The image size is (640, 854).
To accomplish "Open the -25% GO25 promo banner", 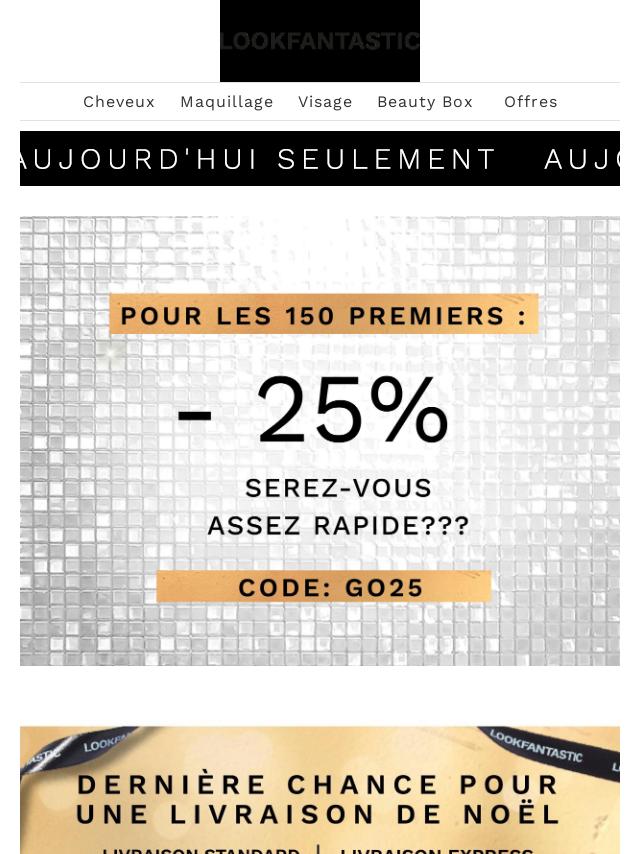I will pos(320,441).
